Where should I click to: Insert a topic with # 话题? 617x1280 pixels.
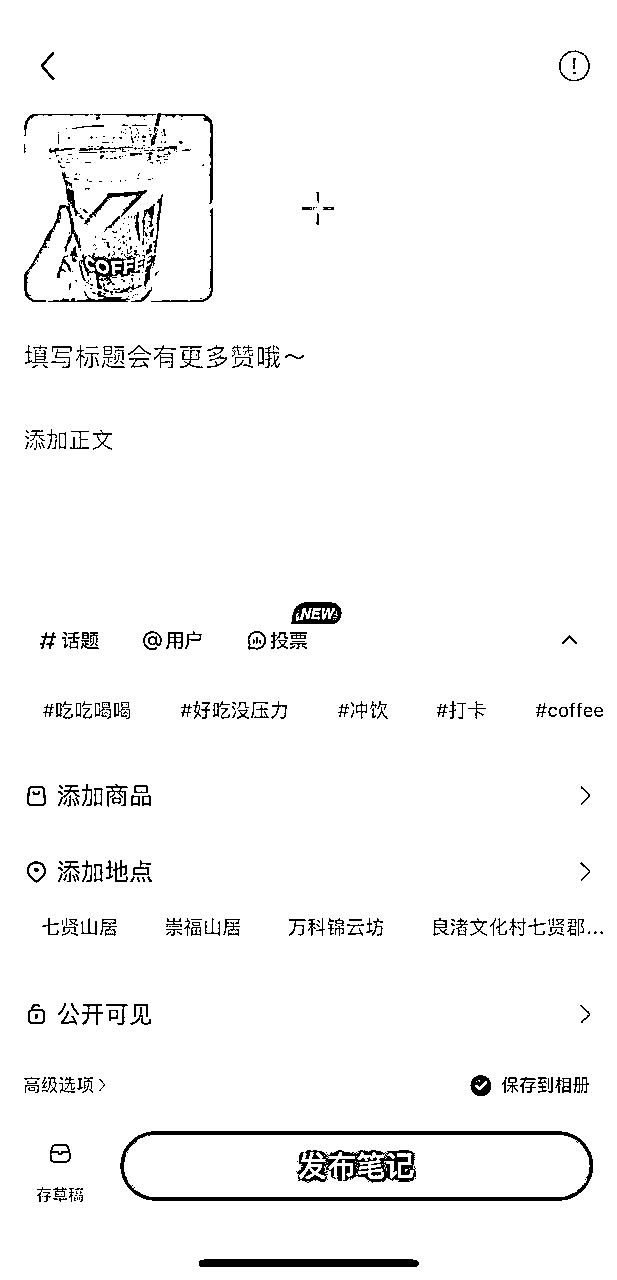pos(70,641)
